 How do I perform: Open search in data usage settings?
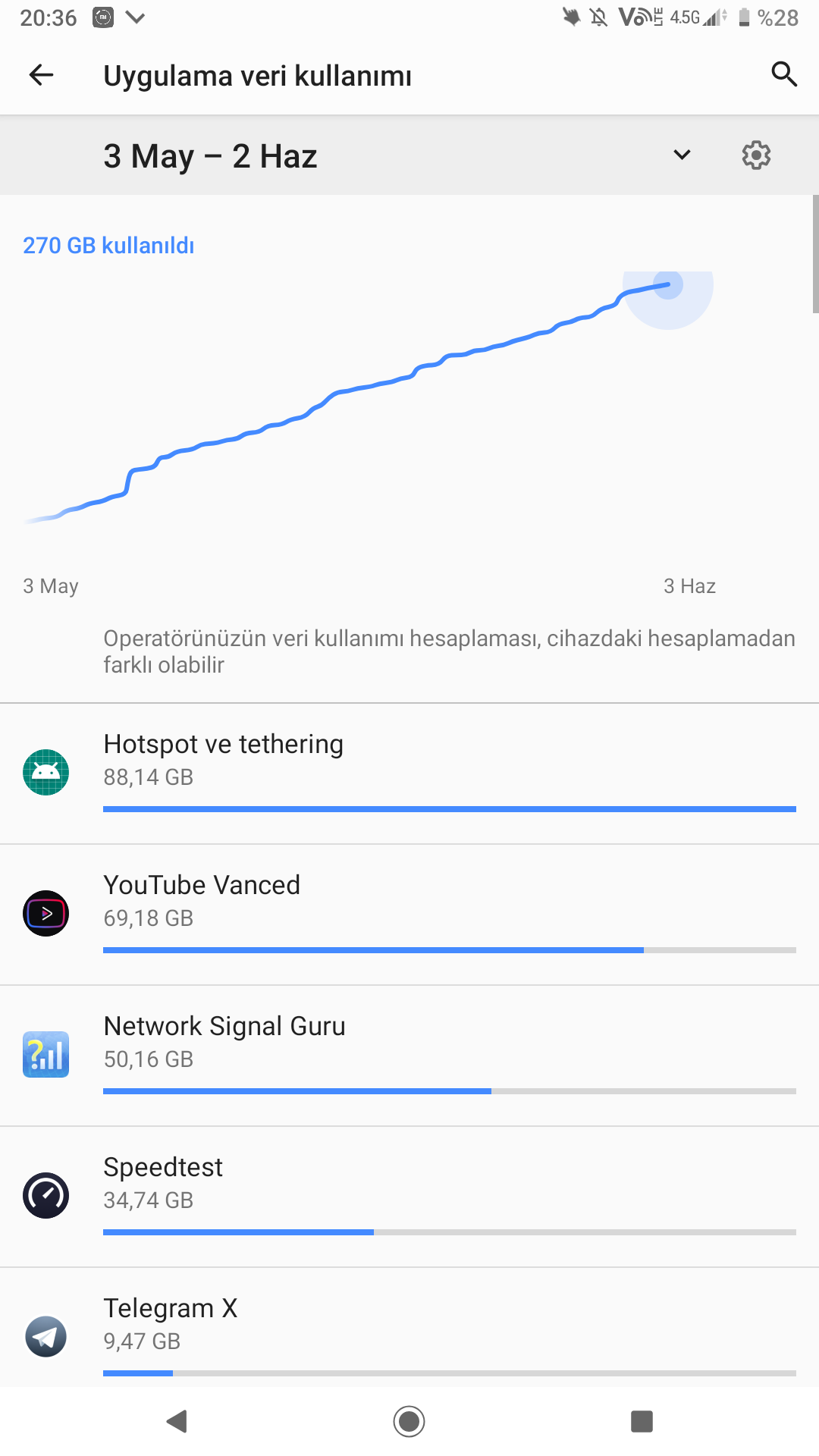783,74
